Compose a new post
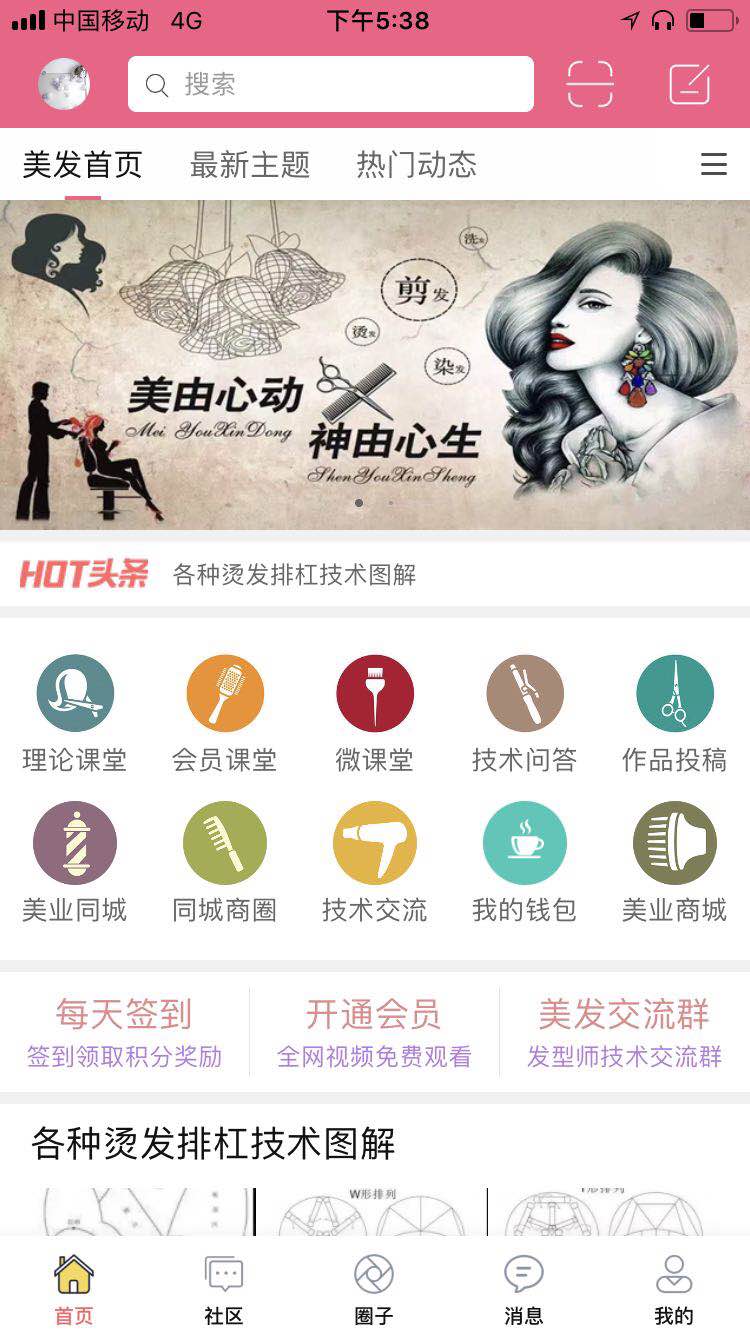 pos(690,84)
